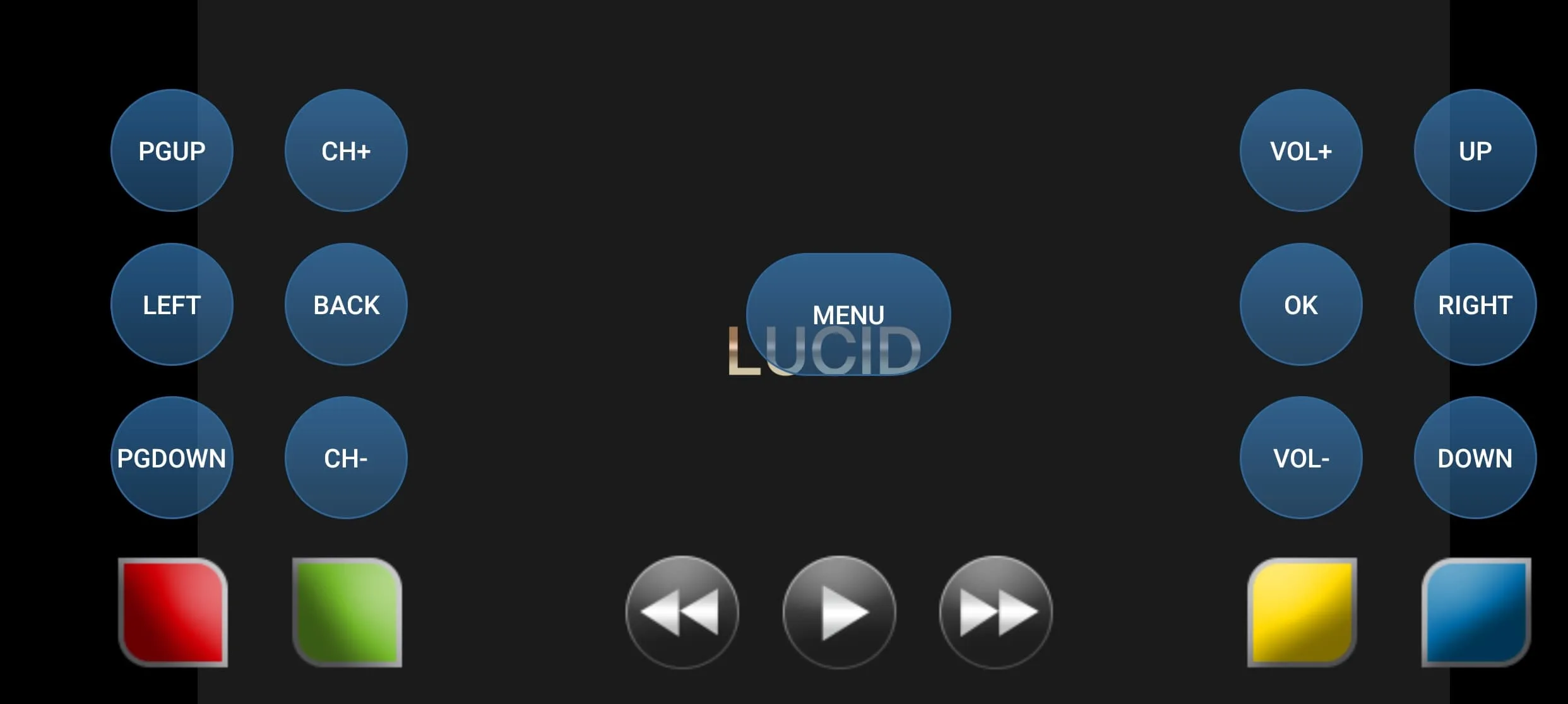Confirm selection with OK

tap(1301, 305)
